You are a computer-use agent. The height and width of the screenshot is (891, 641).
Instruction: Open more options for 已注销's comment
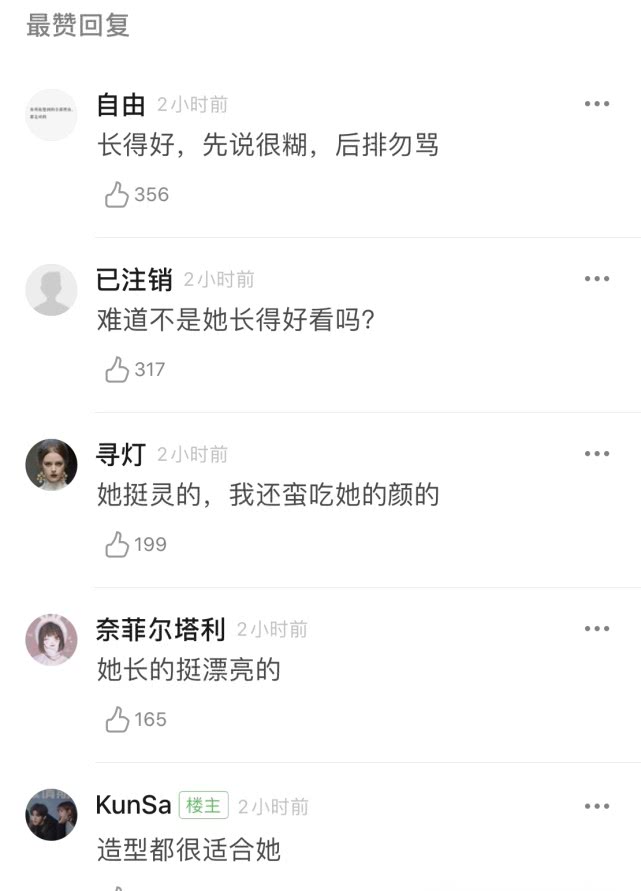pos(597,279)
